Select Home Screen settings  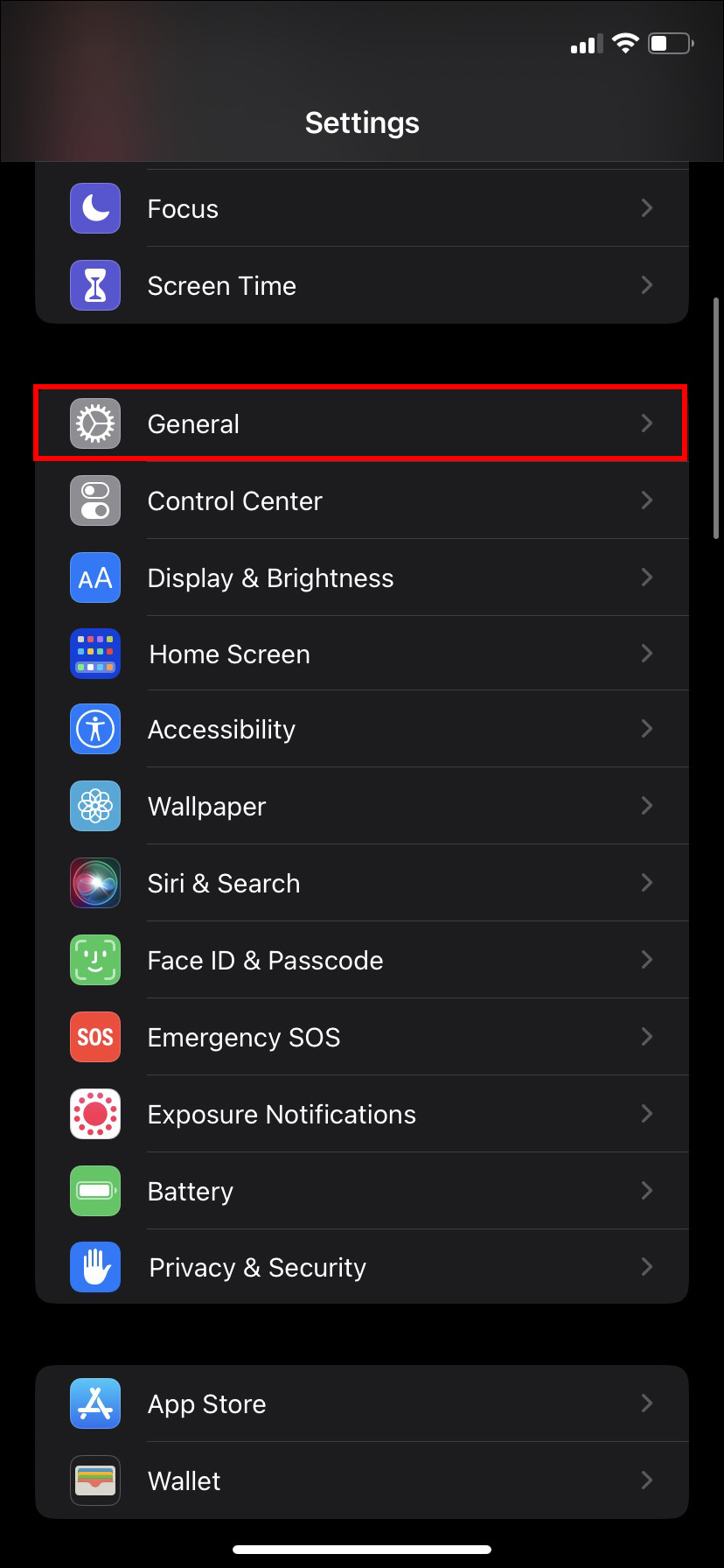(361, 654)
